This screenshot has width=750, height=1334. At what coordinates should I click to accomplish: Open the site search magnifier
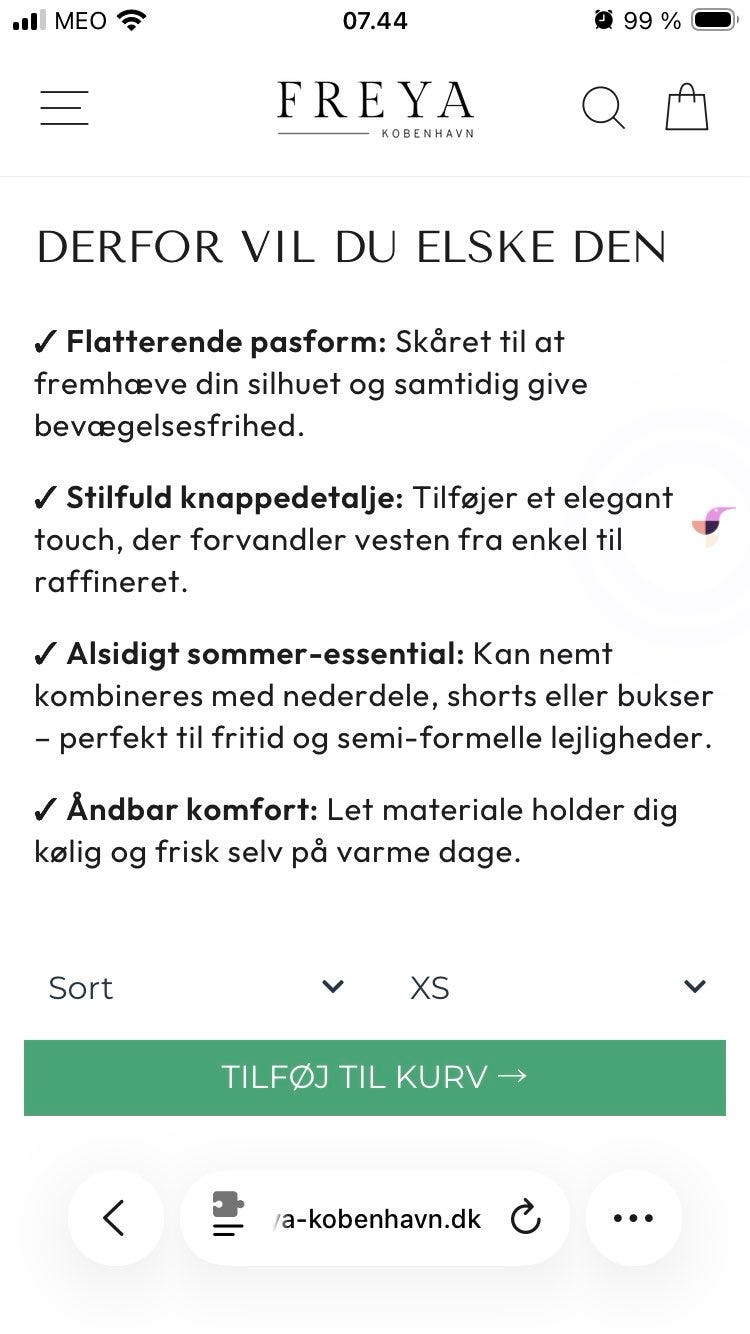click(x=603, y=107)
